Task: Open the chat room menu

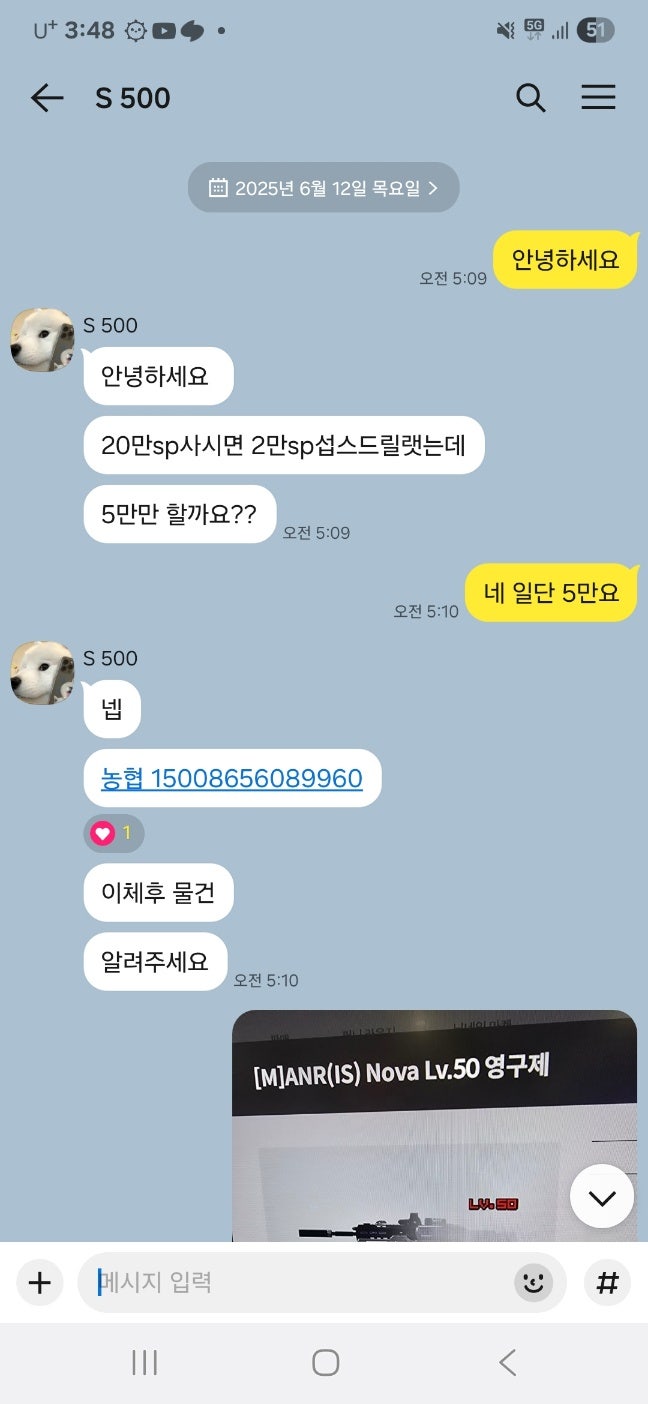Action: [x=598, y=98]
